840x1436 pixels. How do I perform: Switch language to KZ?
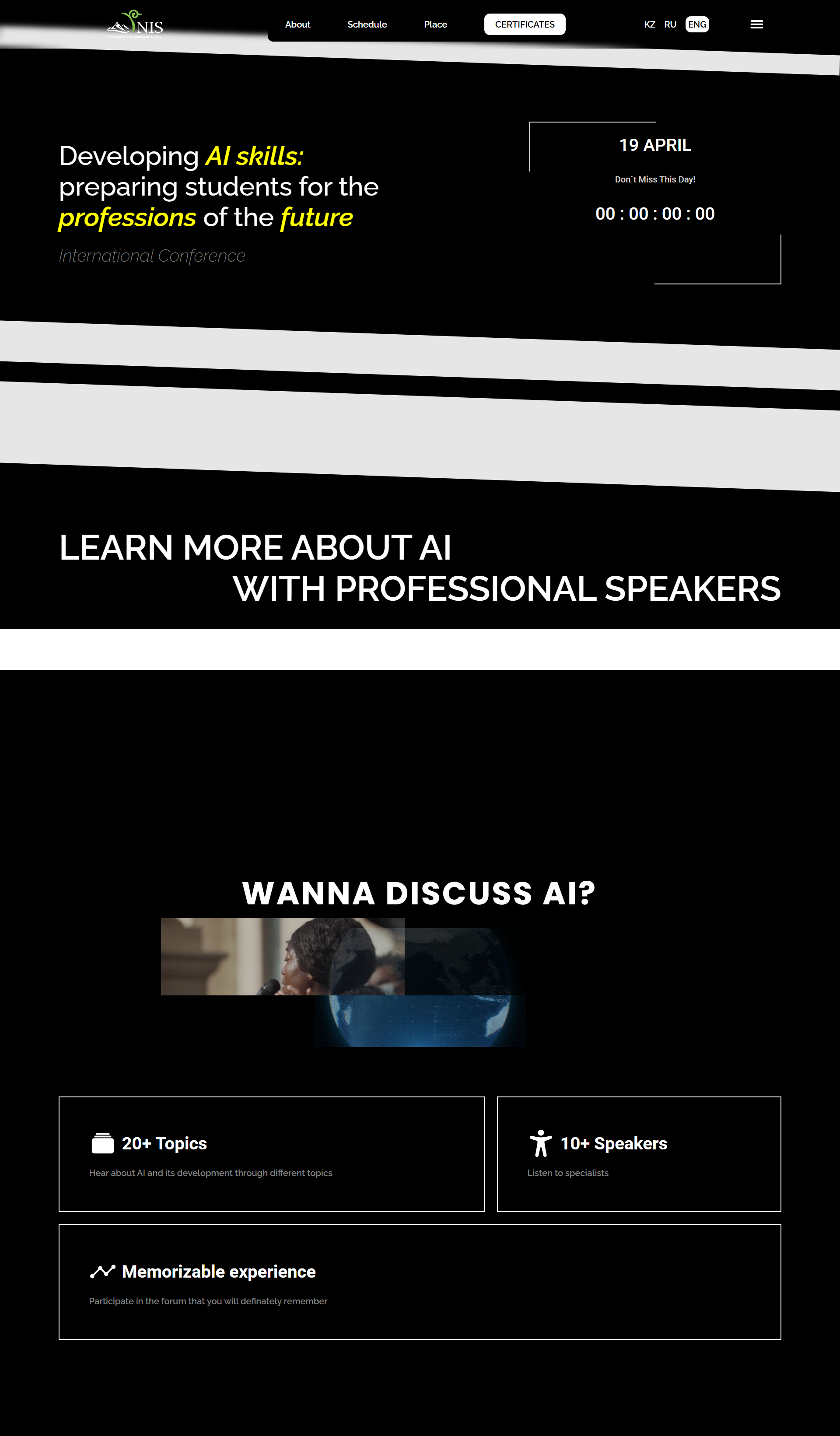pos(649,25)
